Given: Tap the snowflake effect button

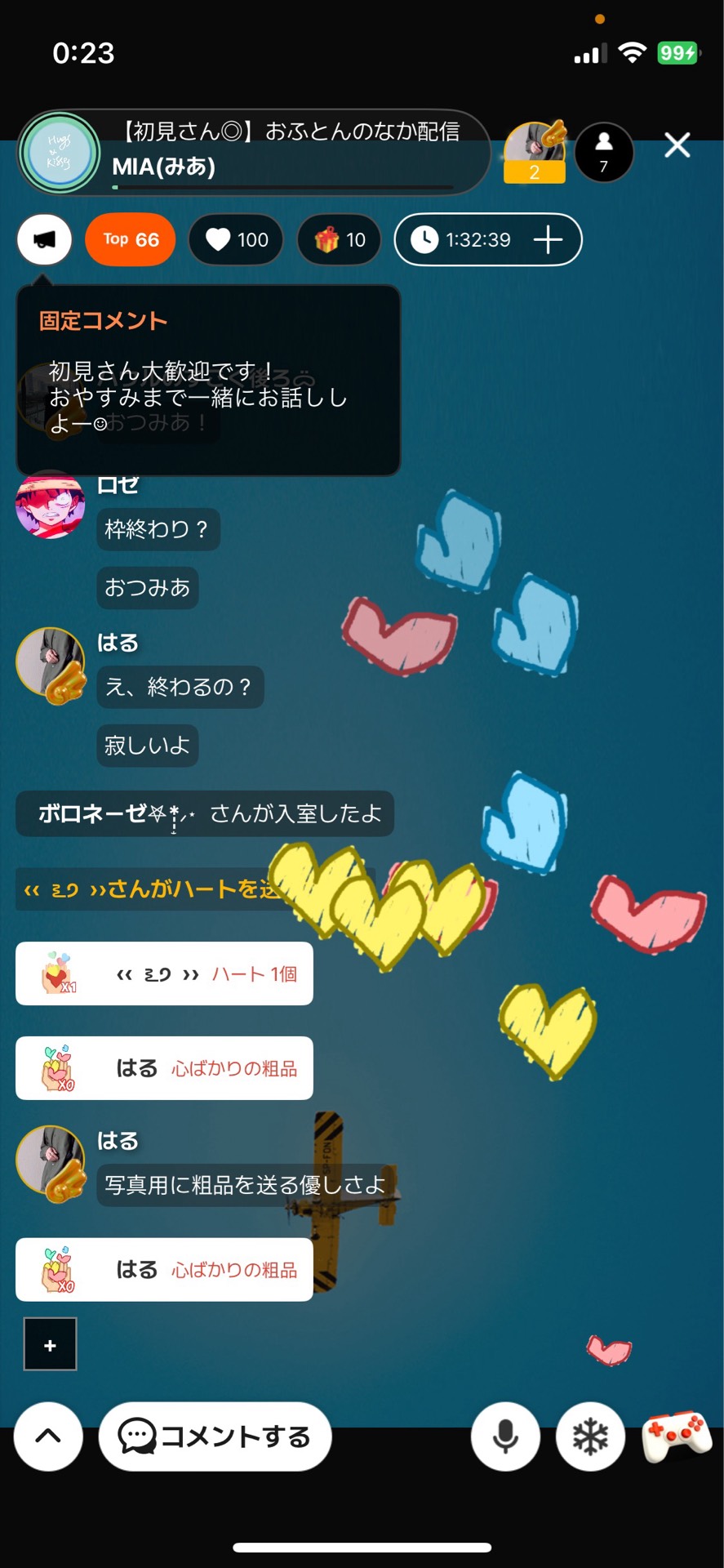Looking at the screenshot, I should point(590,1436).
